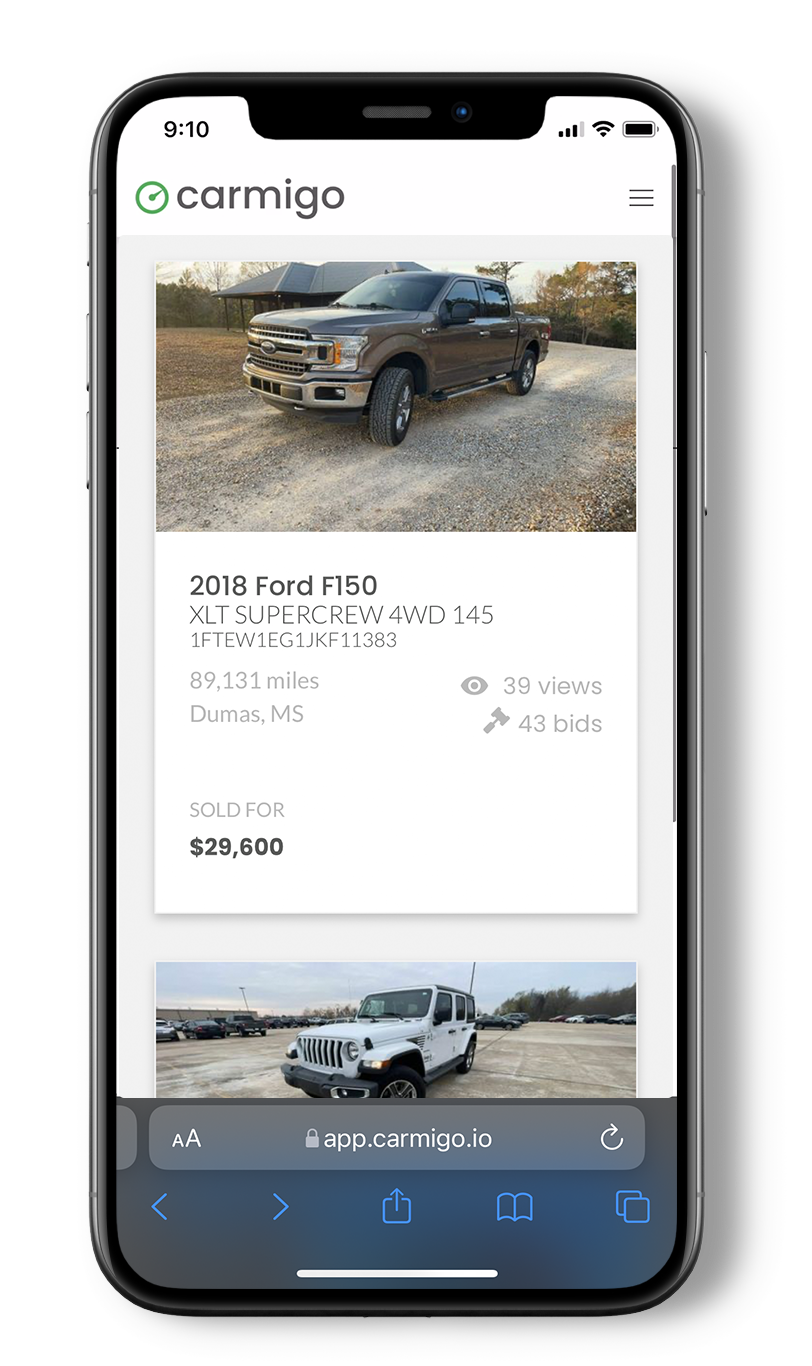Open the hamburger menu
The image size is (812, 1366).
point(641,198)
